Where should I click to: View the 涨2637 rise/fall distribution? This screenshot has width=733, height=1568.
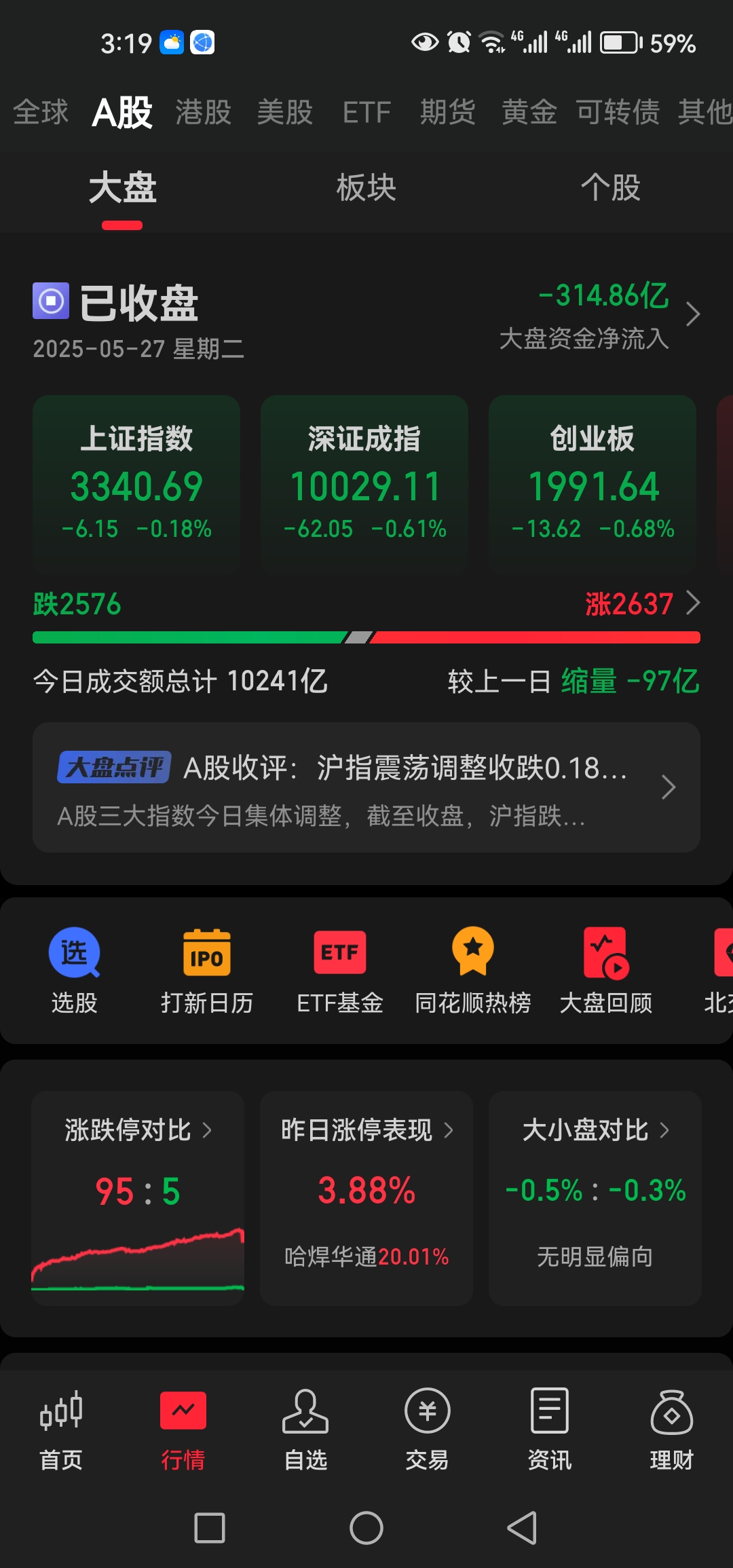click(641, 603)
